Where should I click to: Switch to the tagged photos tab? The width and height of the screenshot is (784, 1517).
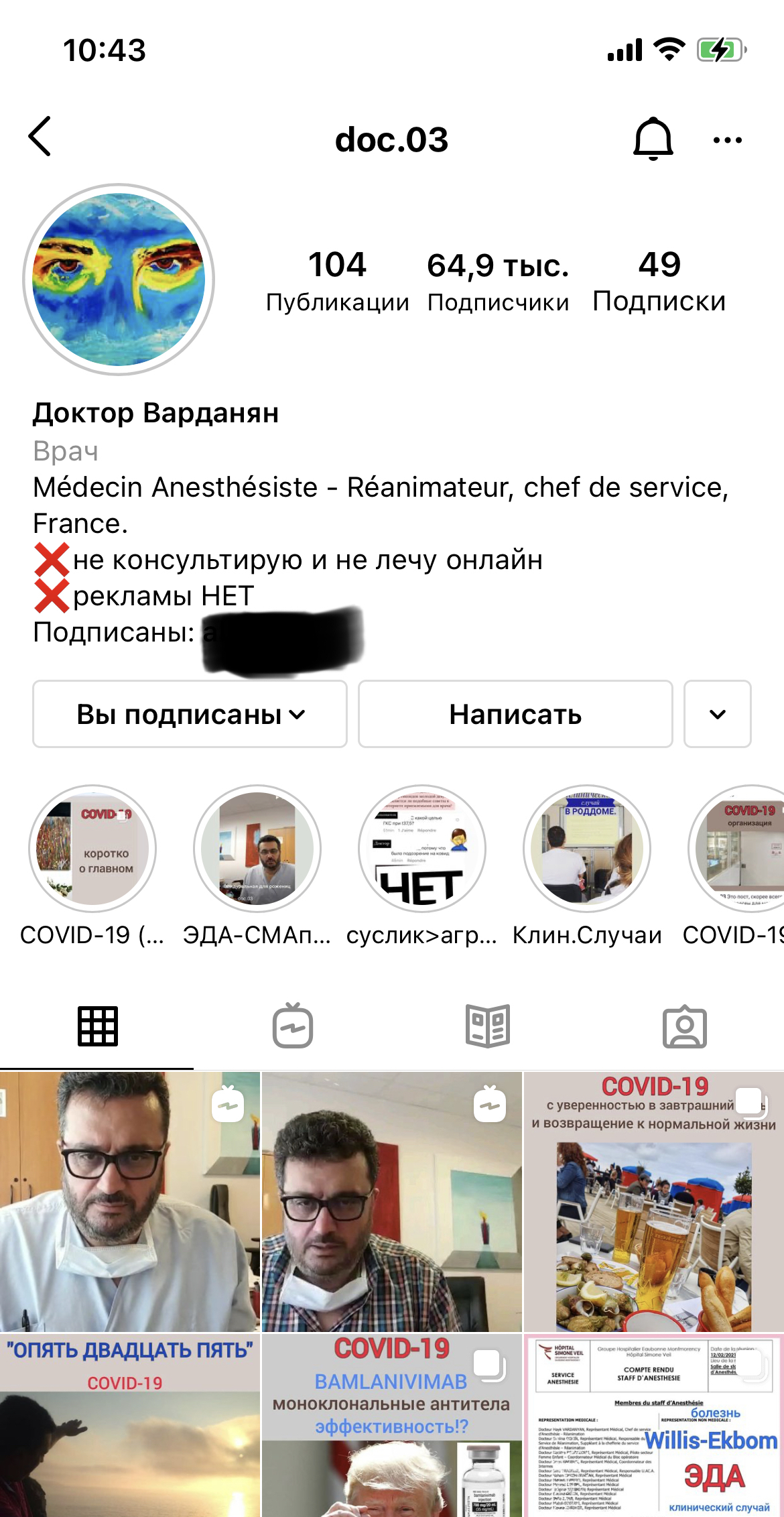pyautogui.click(x=684, y=1026)
